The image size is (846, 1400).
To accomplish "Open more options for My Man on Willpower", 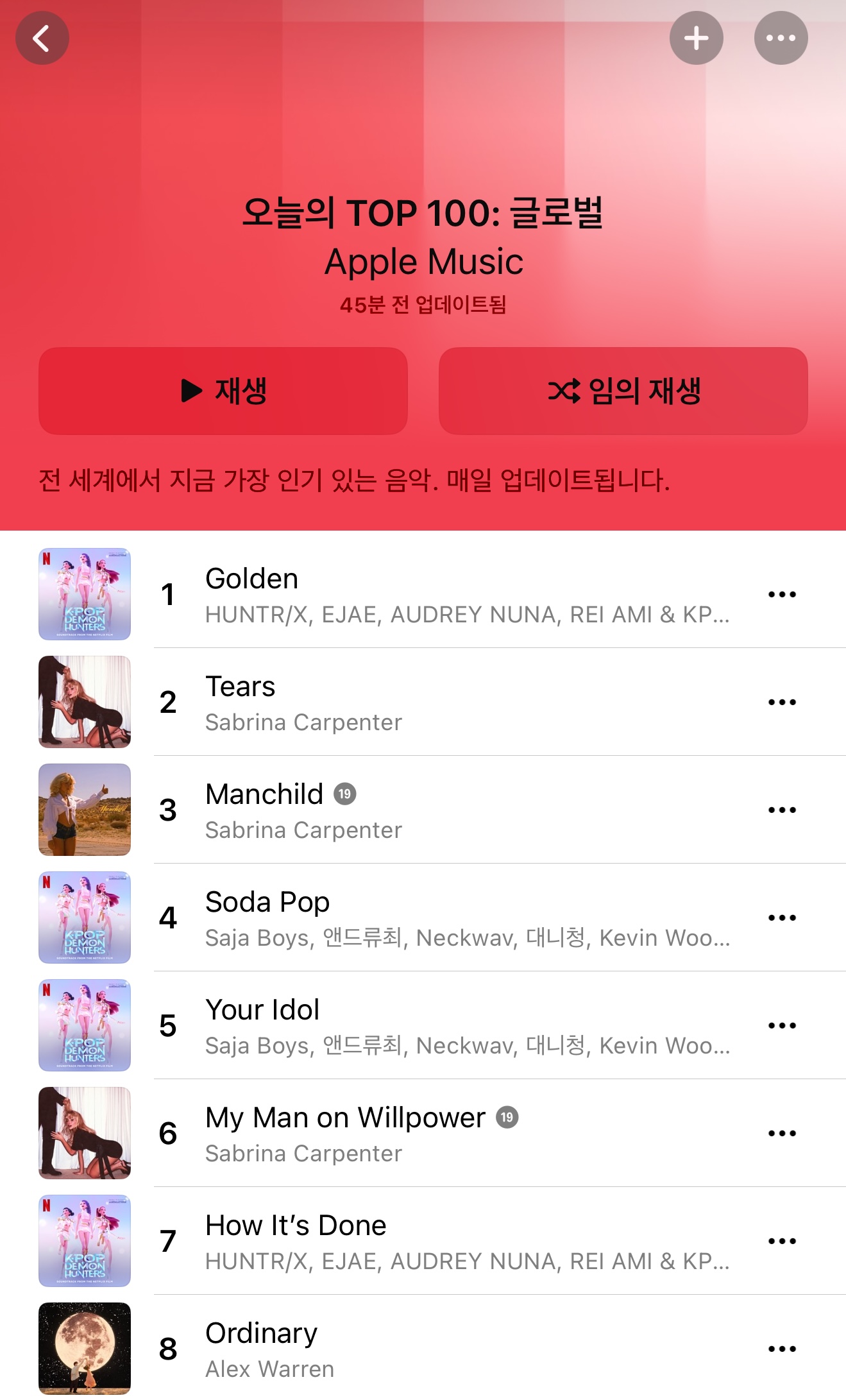I will tap(782, 1133).
